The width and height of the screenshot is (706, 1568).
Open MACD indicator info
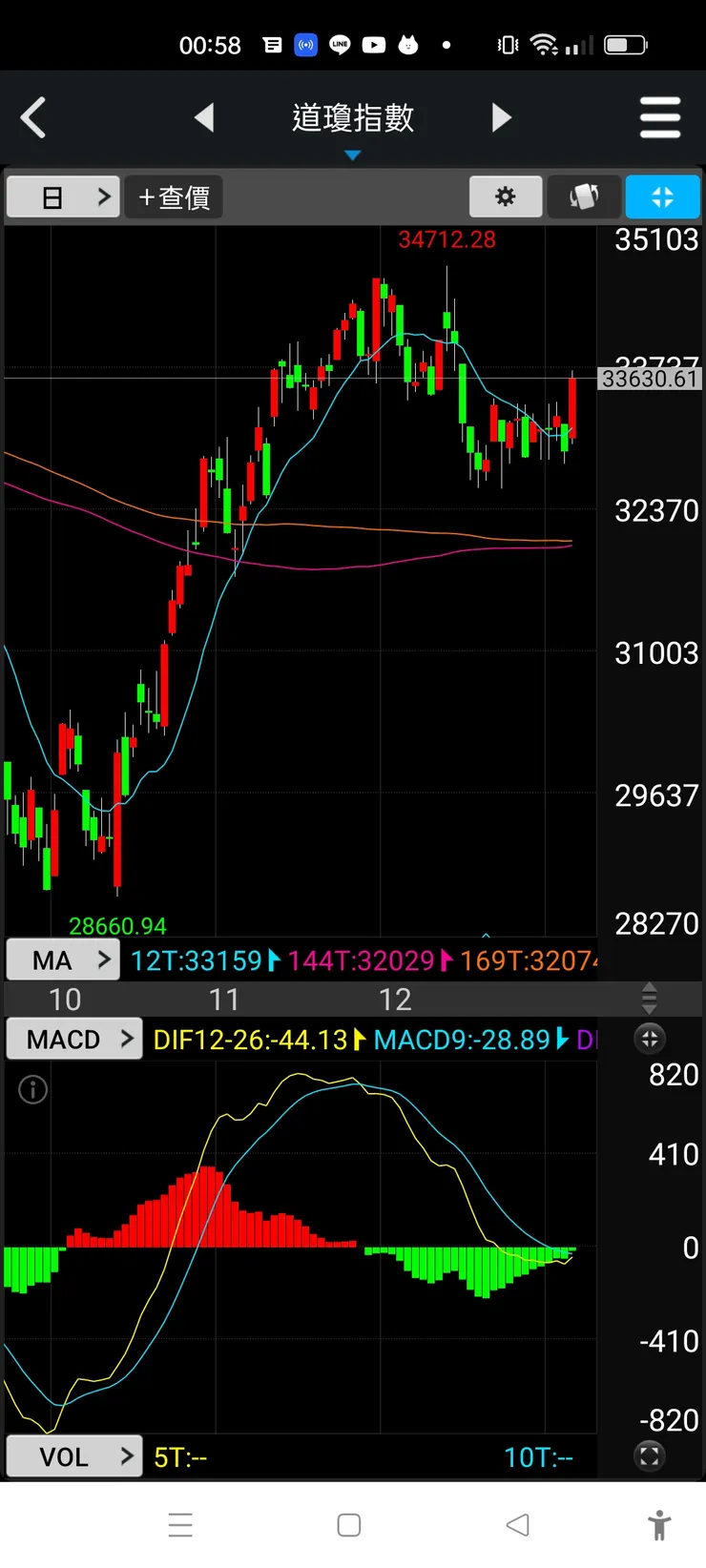(32, 1089)
